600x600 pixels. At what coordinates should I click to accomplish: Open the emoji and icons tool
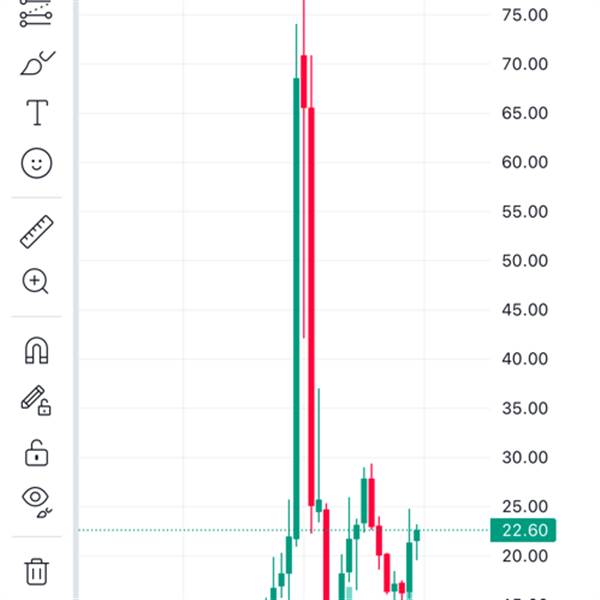pos(36,163)
